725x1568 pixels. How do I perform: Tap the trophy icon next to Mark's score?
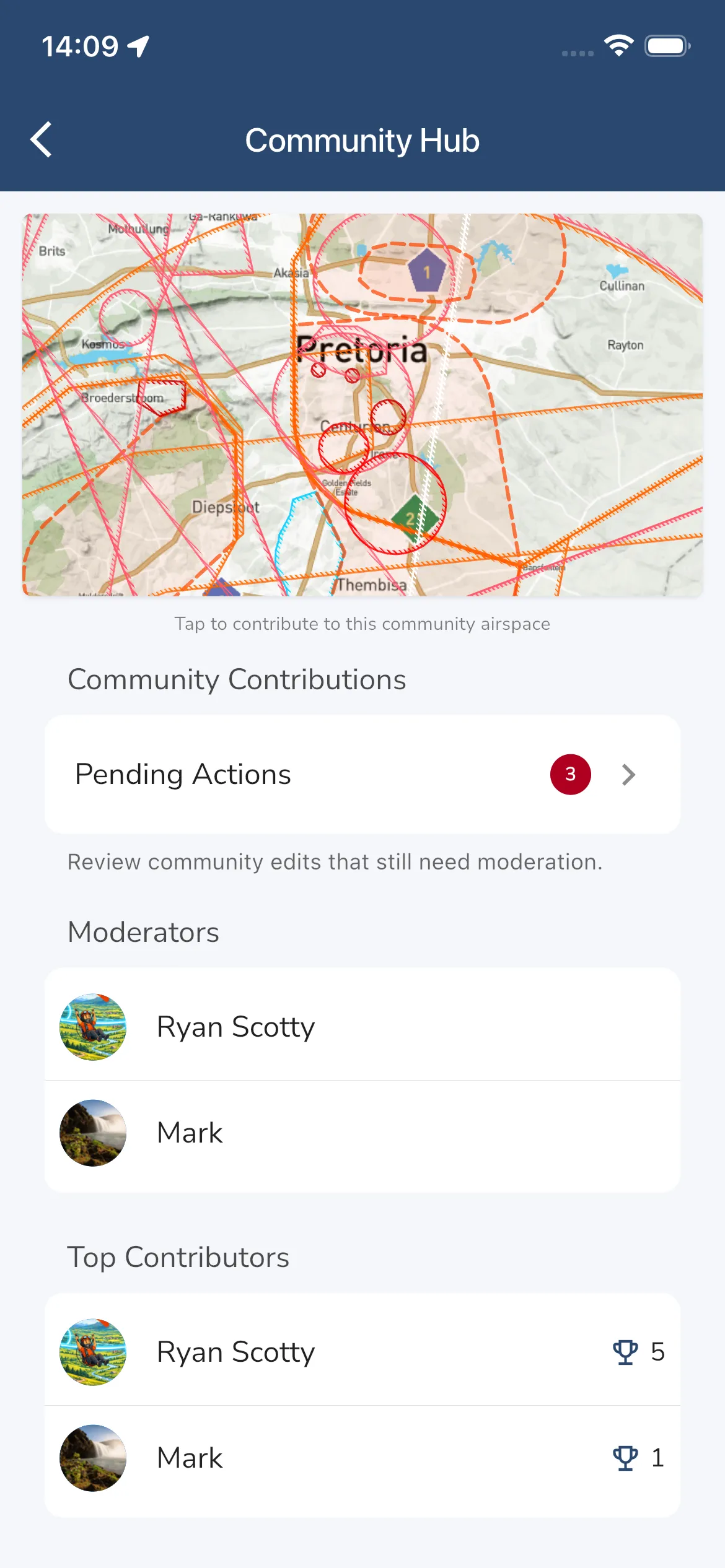tap(625, 1458)
